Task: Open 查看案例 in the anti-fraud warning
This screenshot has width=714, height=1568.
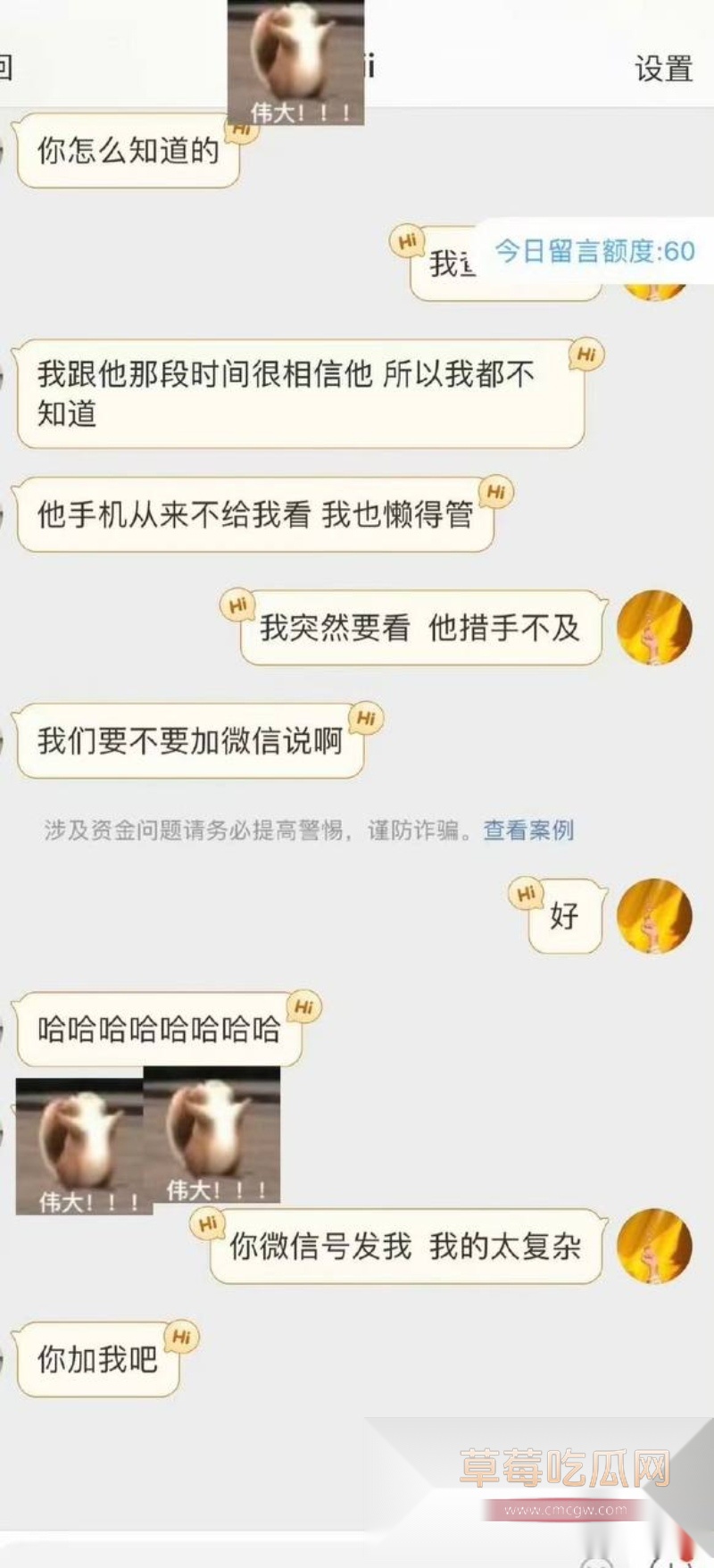Action: [528, 830]
